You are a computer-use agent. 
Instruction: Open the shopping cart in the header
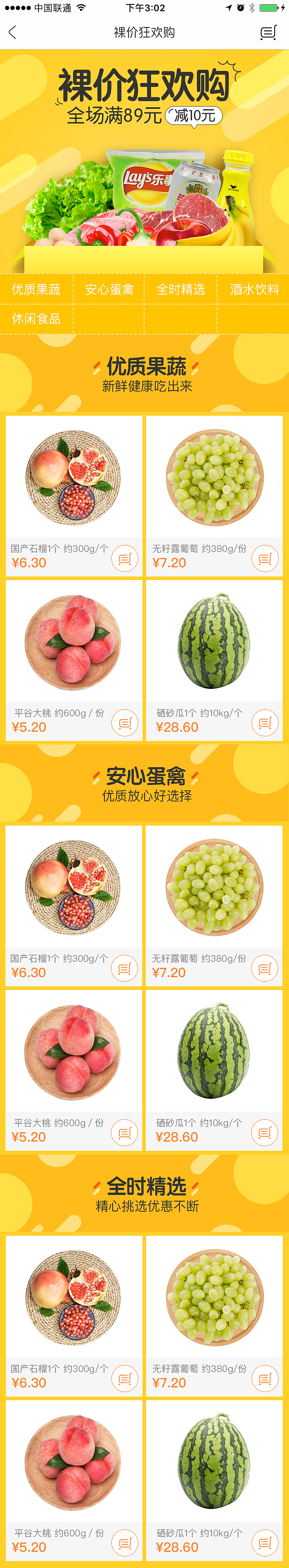(268, 33)
